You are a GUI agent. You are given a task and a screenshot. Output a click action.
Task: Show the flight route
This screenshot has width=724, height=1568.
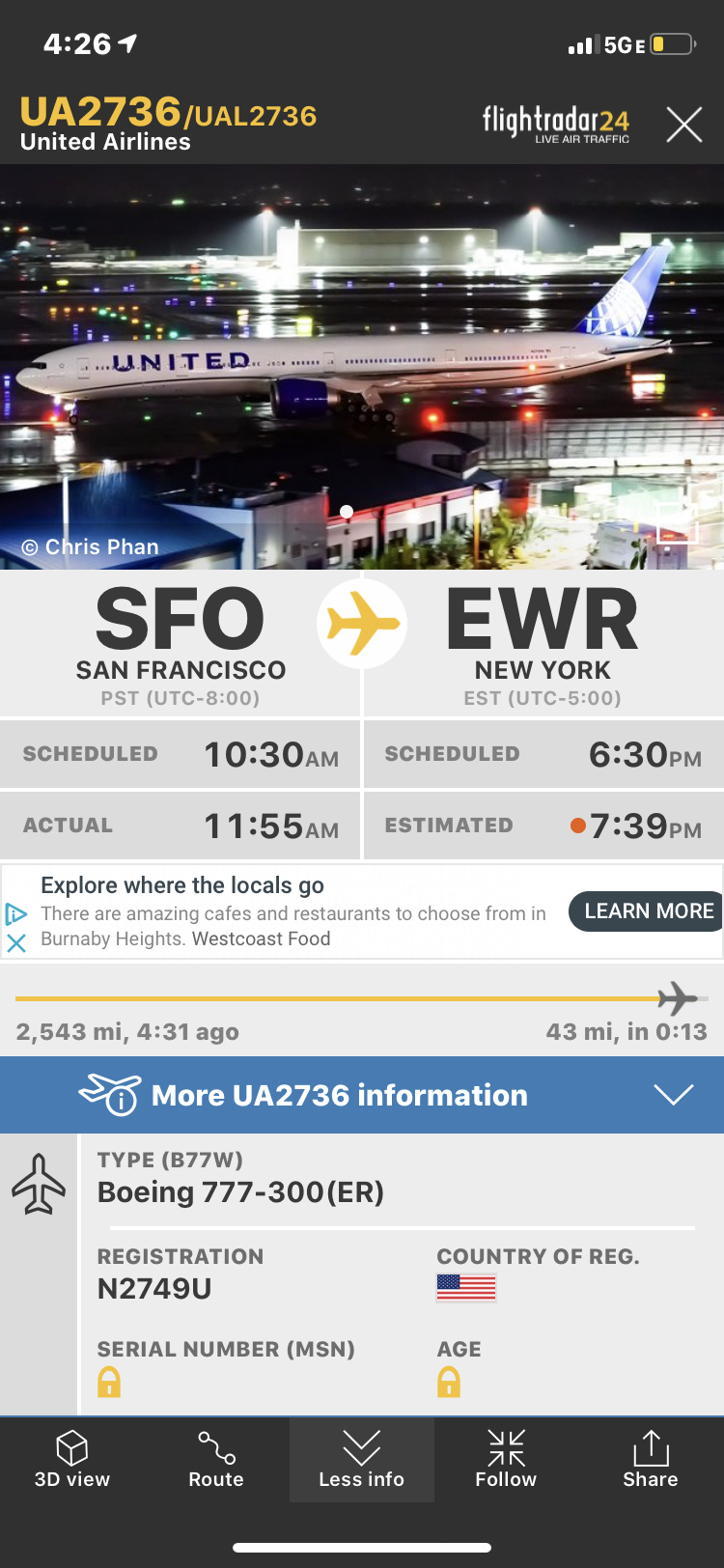pyautogui.click(x=216, y=1459)
